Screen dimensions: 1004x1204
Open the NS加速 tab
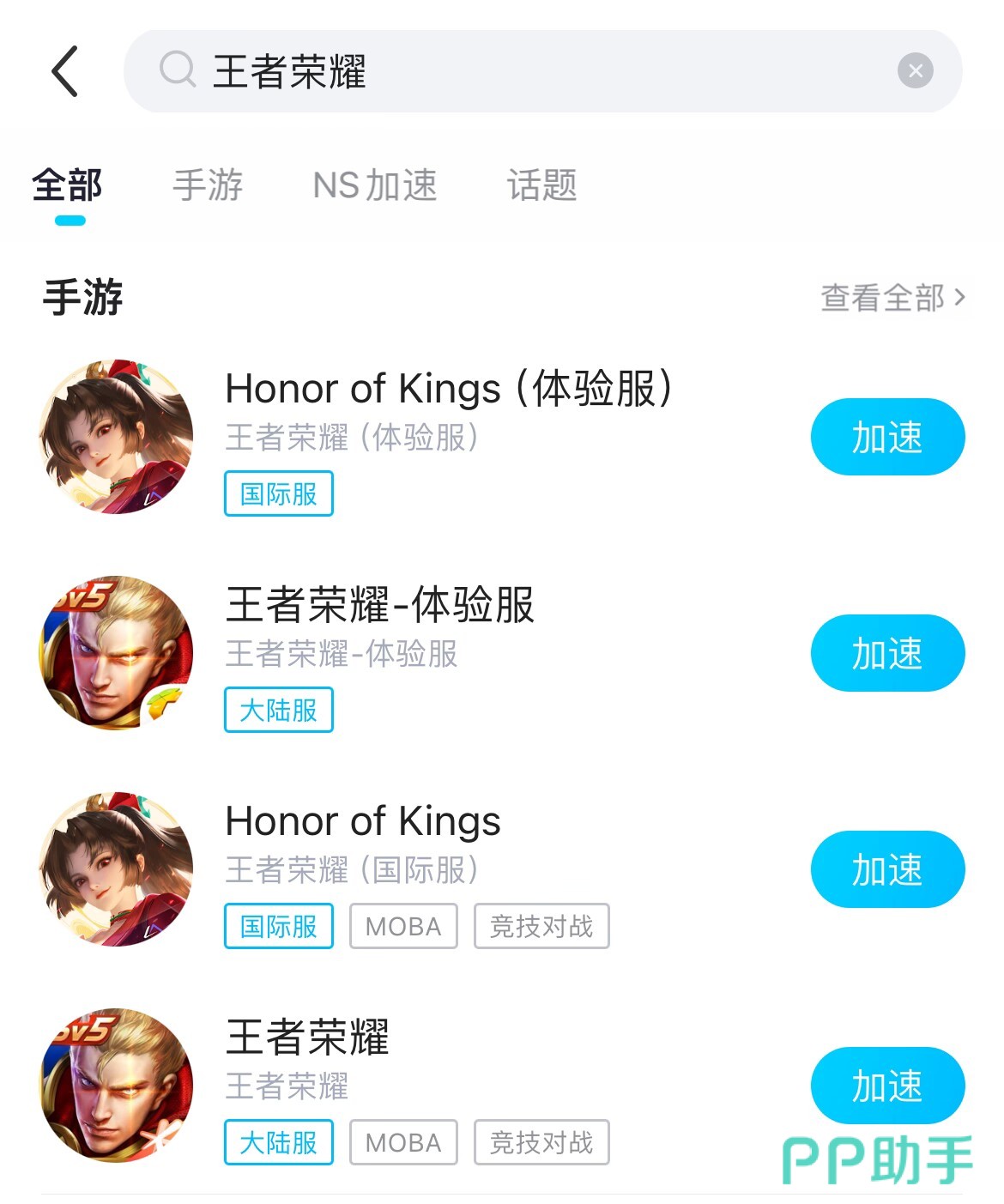375,185
